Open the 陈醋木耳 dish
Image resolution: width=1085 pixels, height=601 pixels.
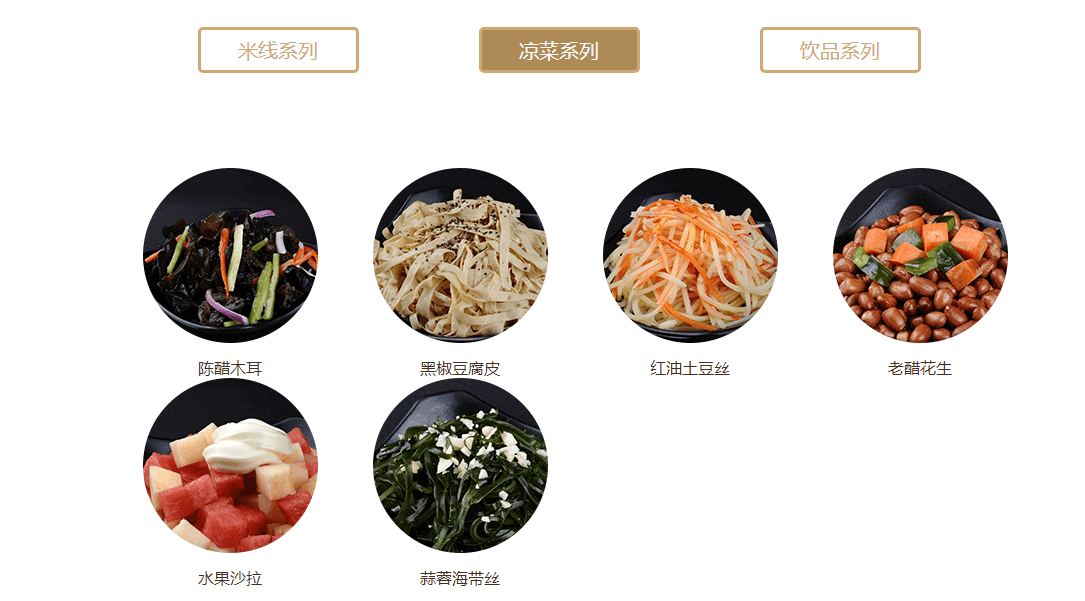point(230,256)
